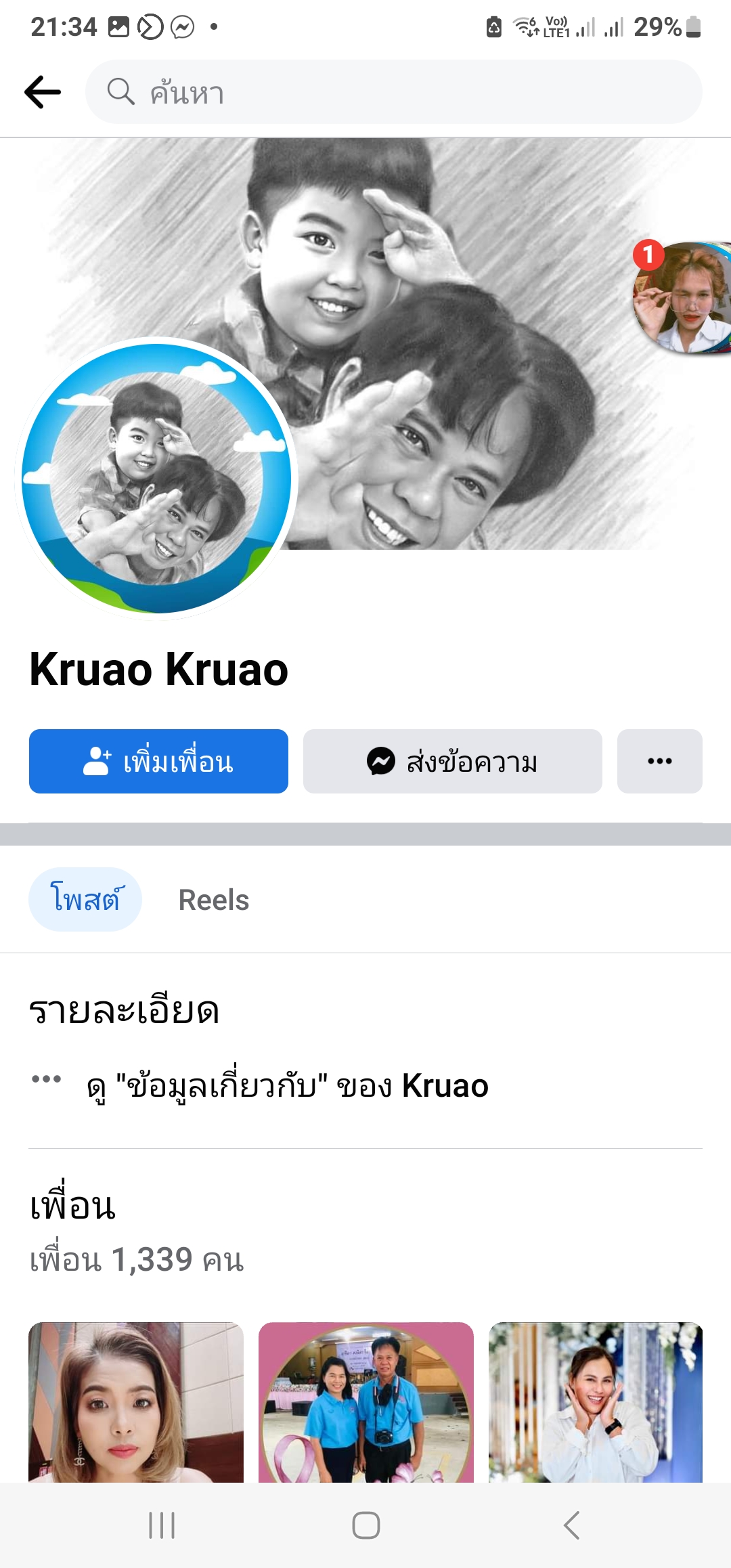The width and height of the screenshot is (731, 1568).
Task: Send a message via ส่งข้อความ
Action: [x=452, y=762]
